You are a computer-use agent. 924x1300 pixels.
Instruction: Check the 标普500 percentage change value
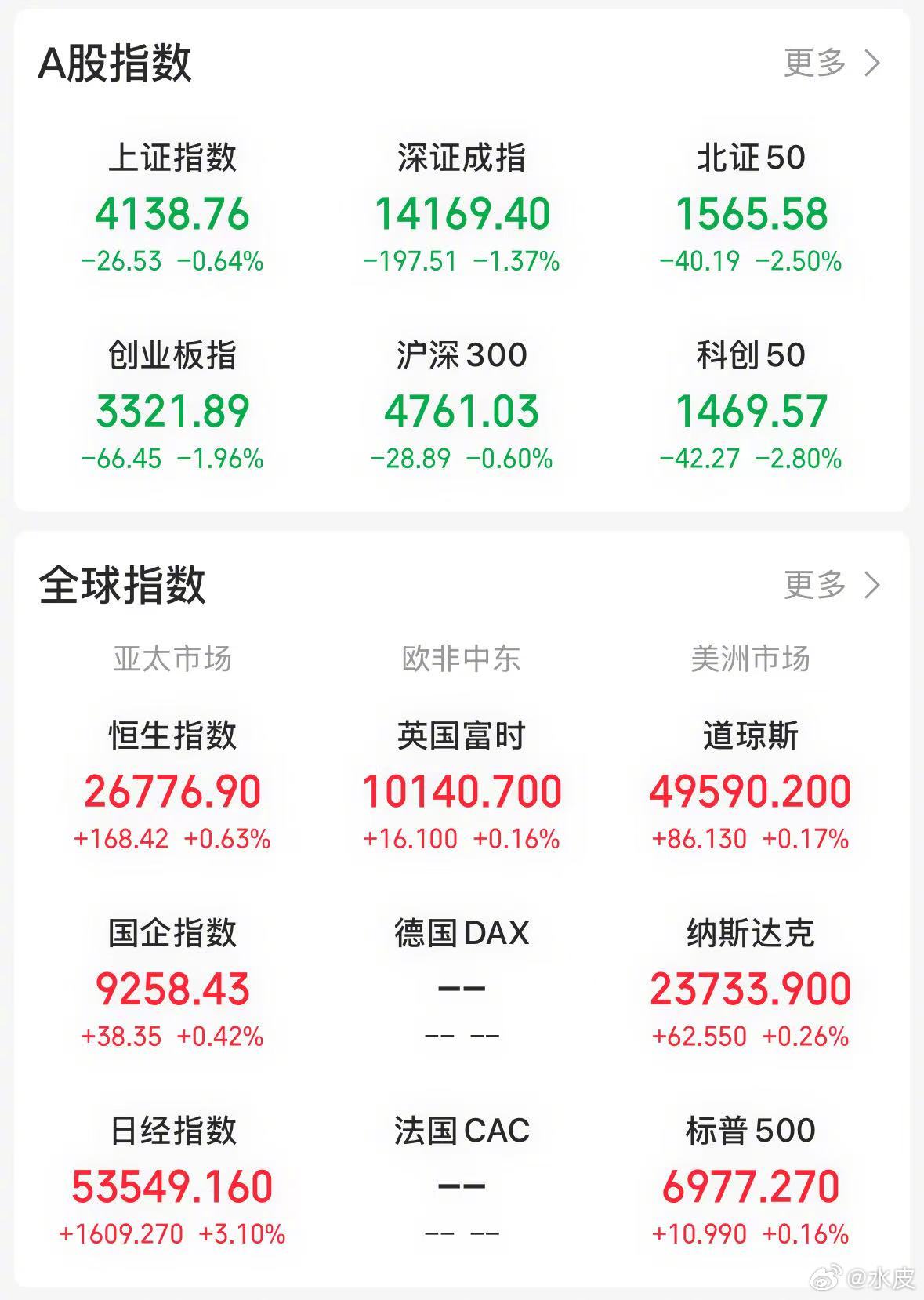pos(806,1232)
